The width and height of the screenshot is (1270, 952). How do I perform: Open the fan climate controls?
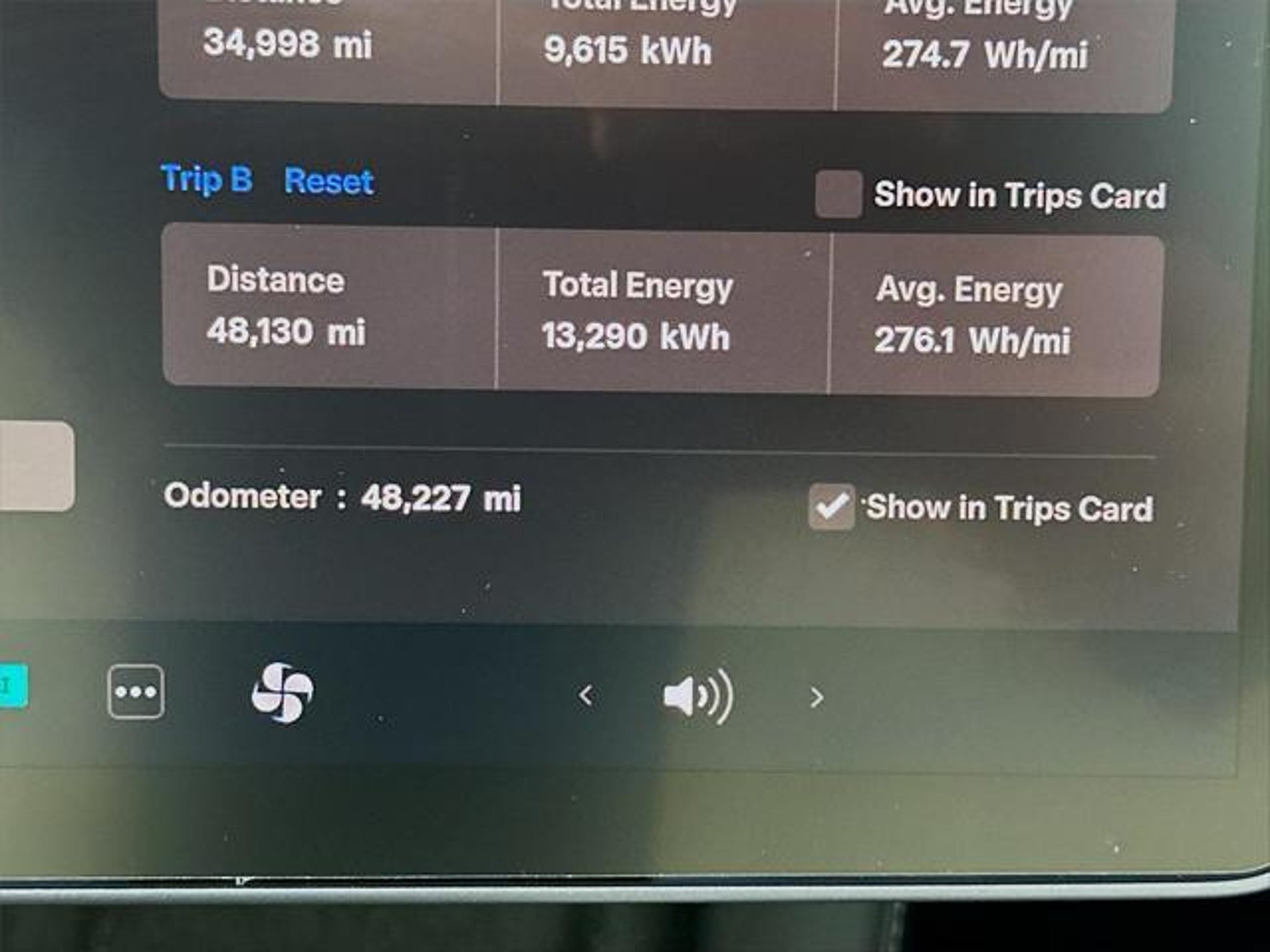pyautogui.click(x=282, y=693)
